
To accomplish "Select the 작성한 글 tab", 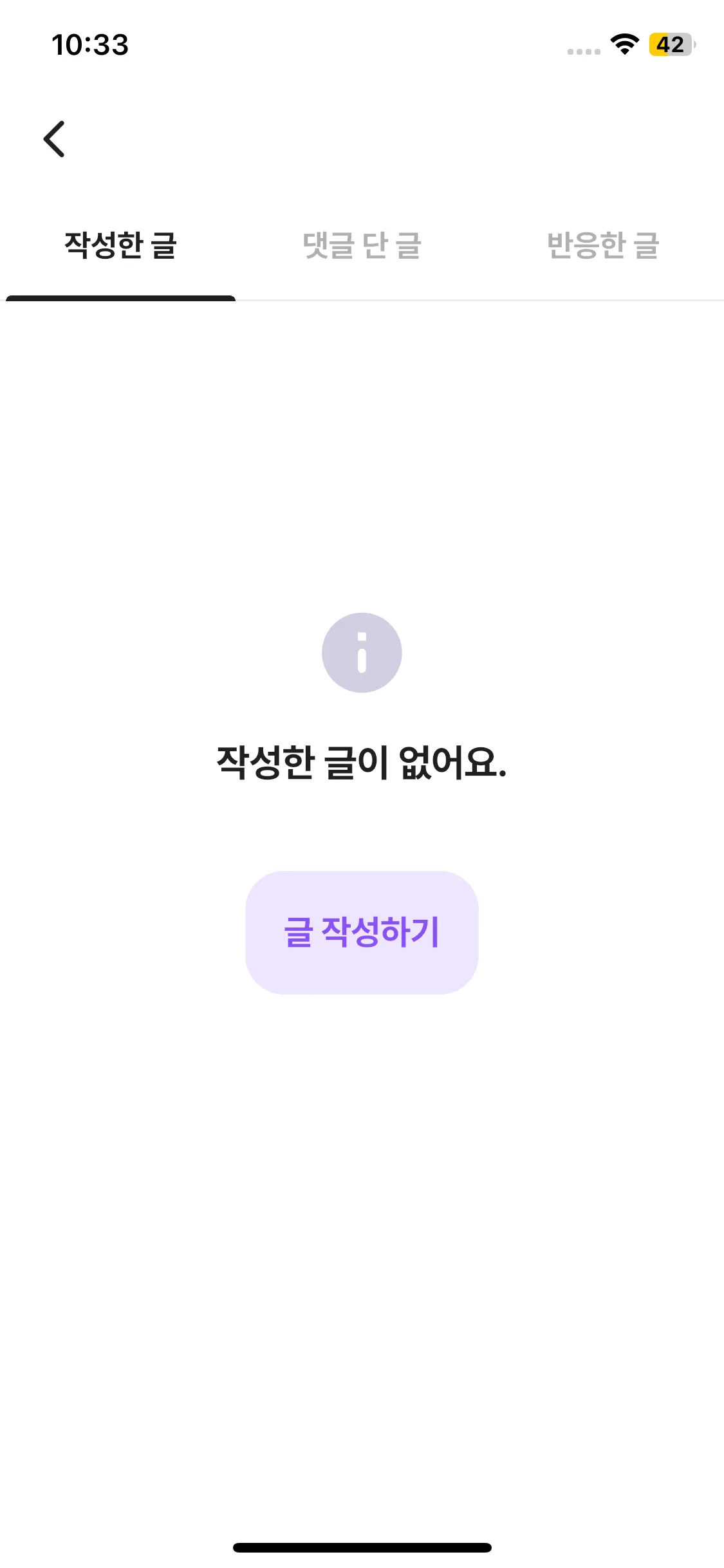I will pos(120,245).
